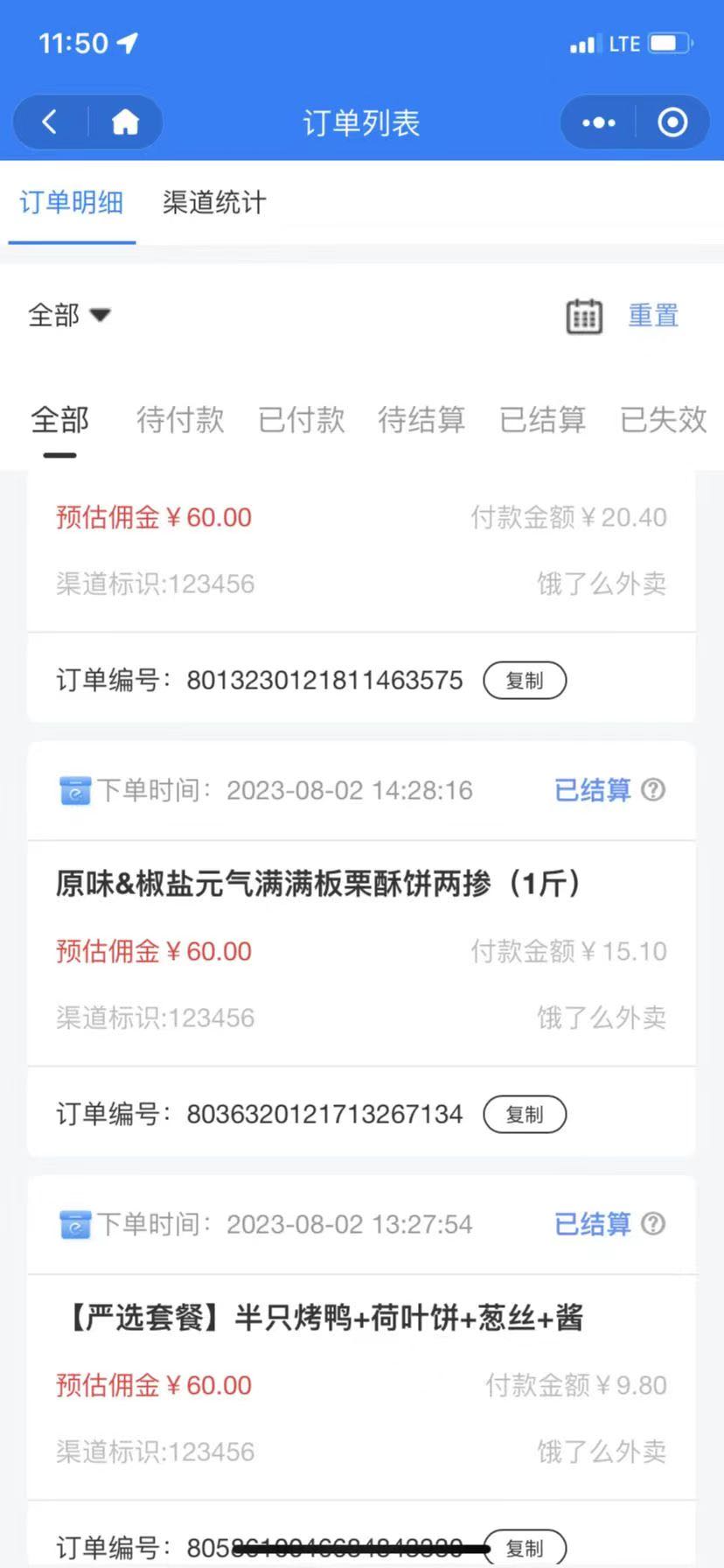Tap the help icon on the 14:28:16 order
Image resolution: width=724 pixels, height=1568 pixels.
[x=653, y=790]
